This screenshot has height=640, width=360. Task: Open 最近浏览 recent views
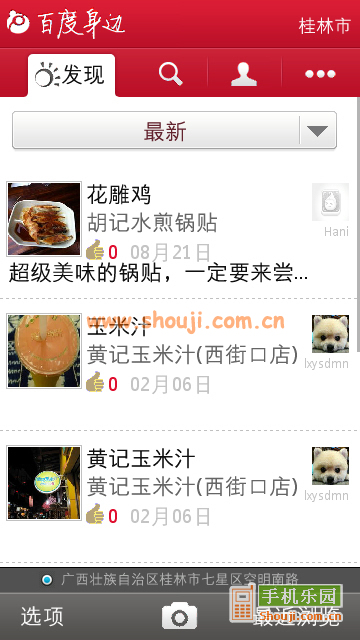pyautogui.click(x=297, y=616)
